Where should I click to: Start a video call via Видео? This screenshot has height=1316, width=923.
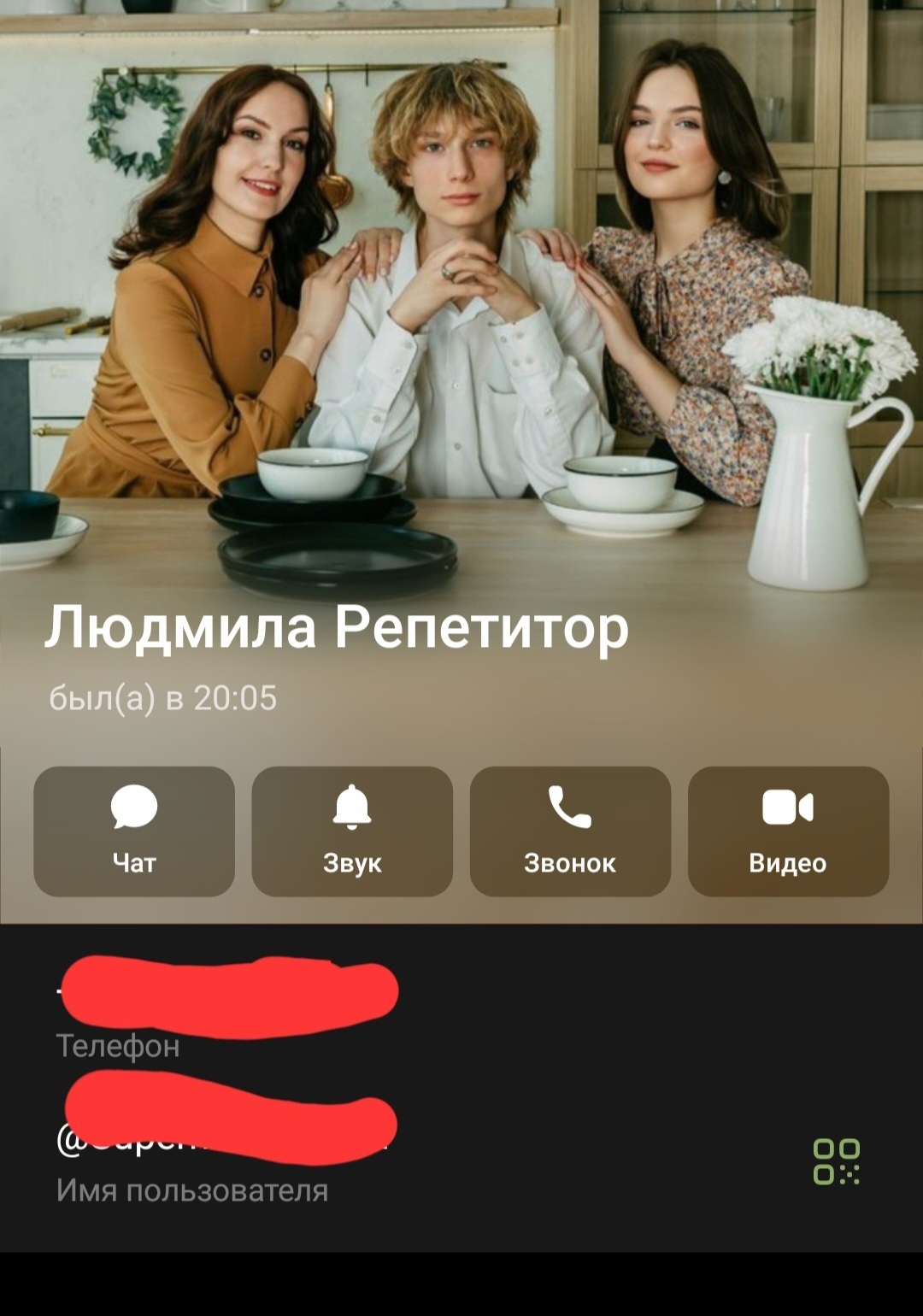788,831
